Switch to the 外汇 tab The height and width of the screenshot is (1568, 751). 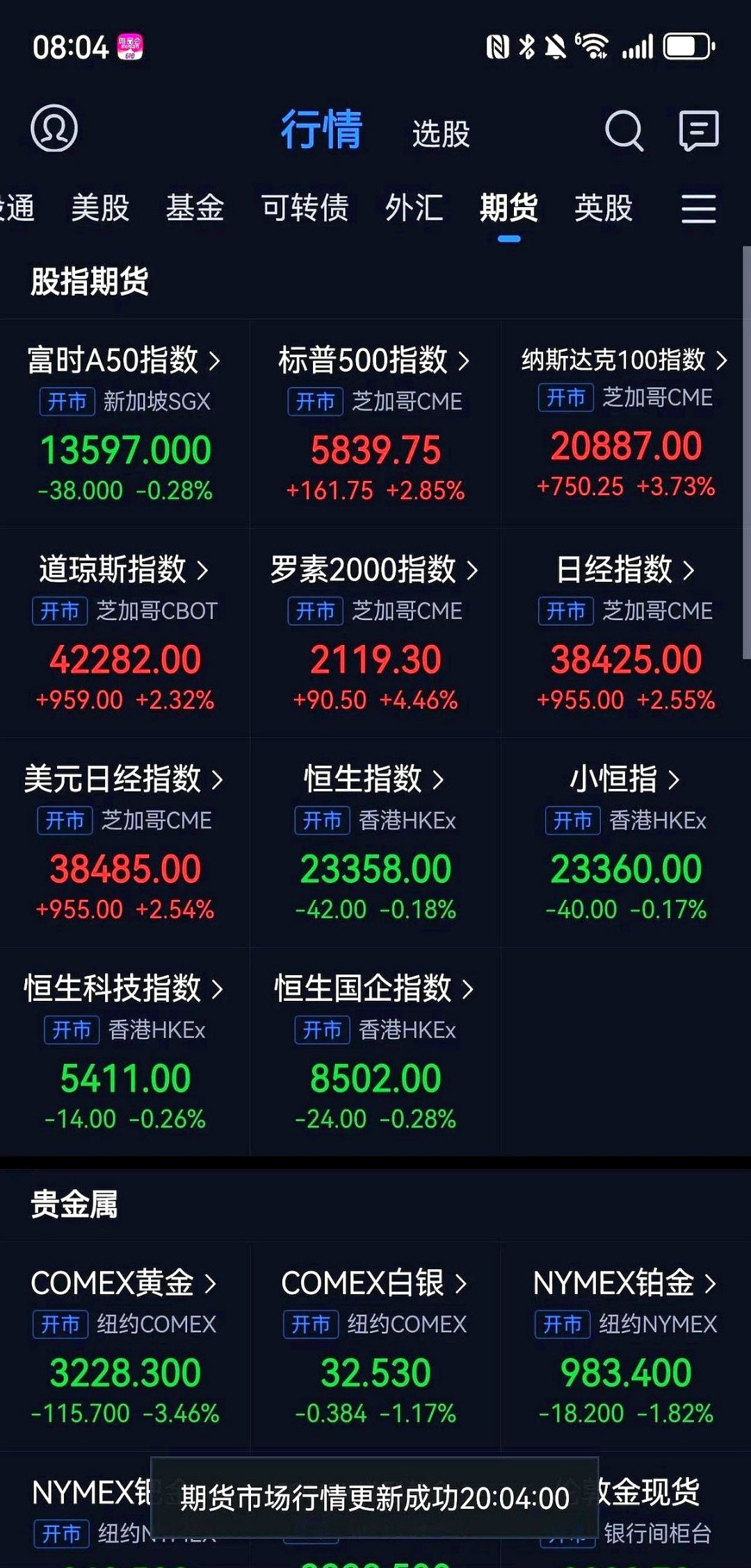415,209
